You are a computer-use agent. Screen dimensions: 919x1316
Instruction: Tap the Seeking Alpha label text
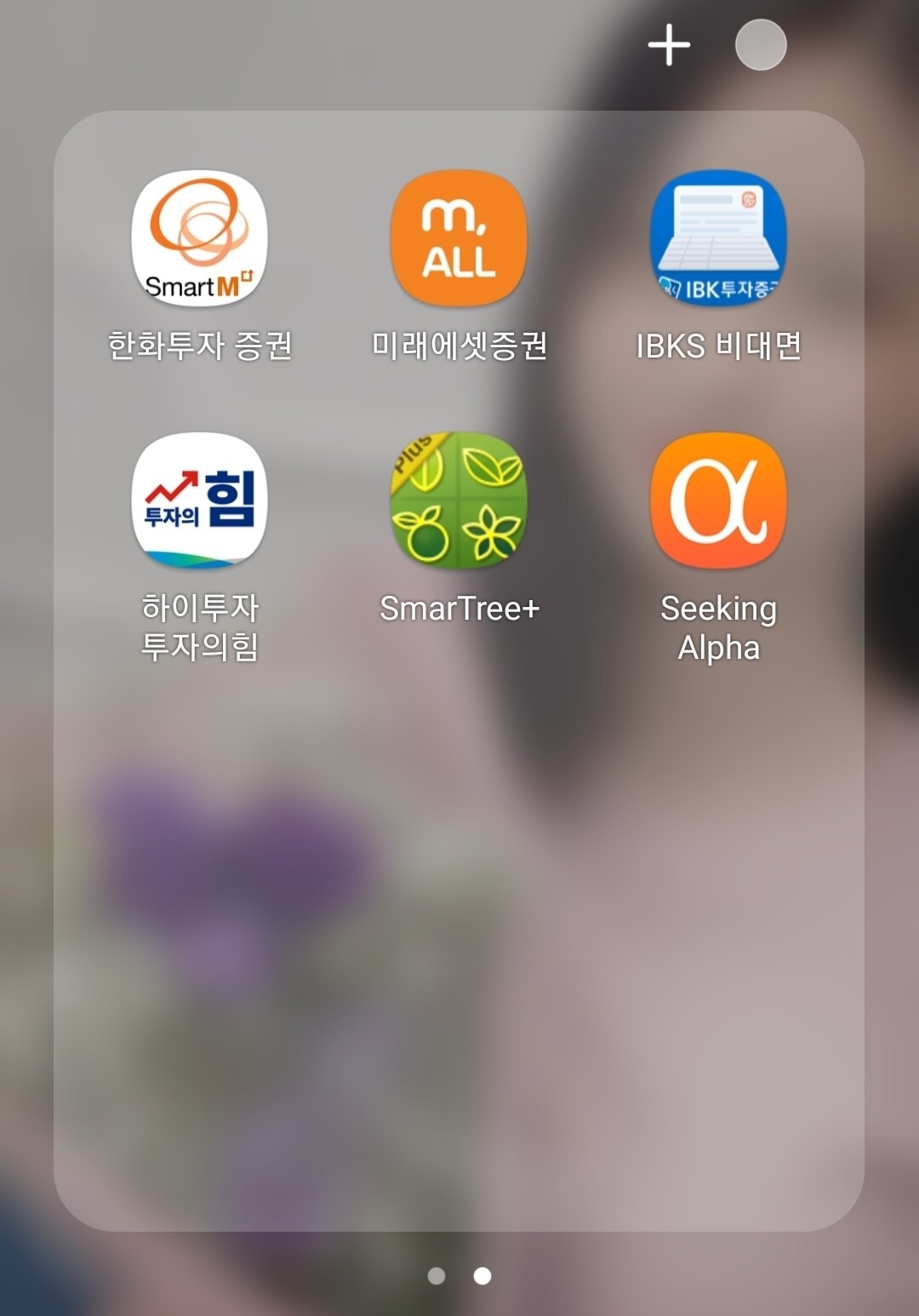tap(717, 627)
